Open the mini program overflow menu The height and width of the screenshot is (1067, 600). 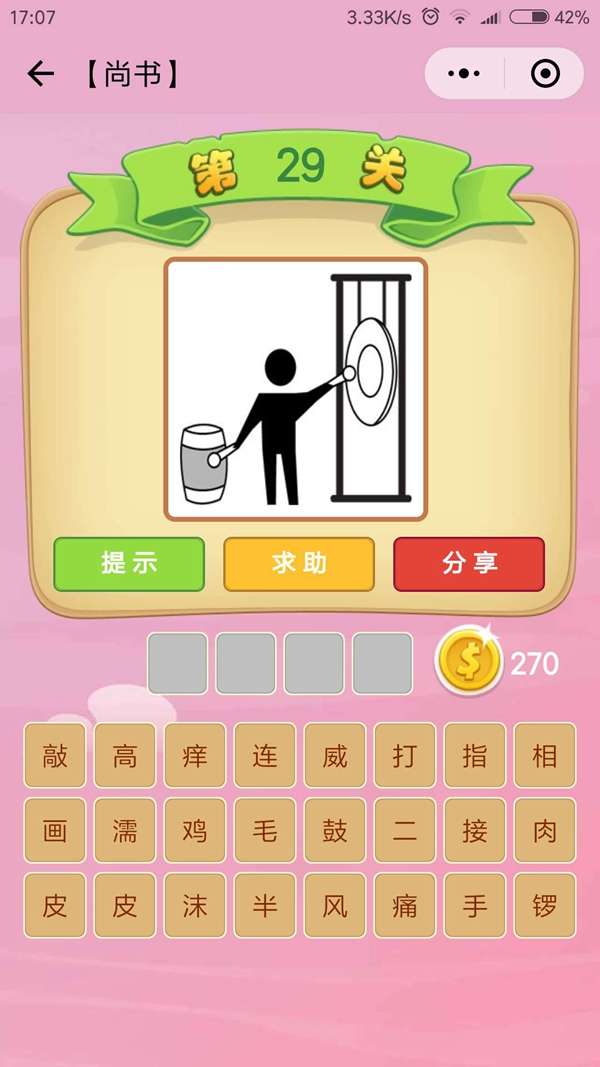point(464,74)
